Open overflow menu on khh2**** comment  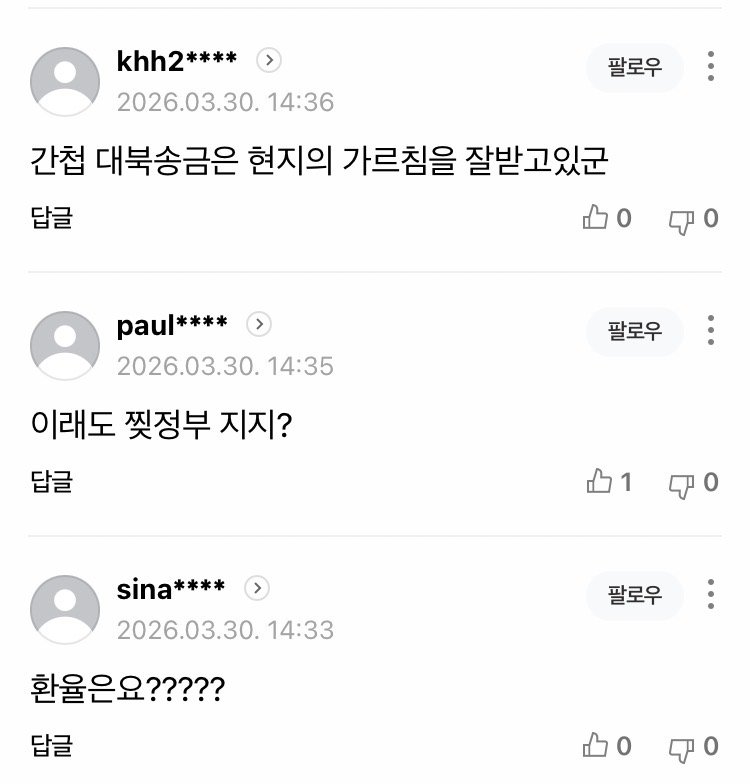point(711,67)
